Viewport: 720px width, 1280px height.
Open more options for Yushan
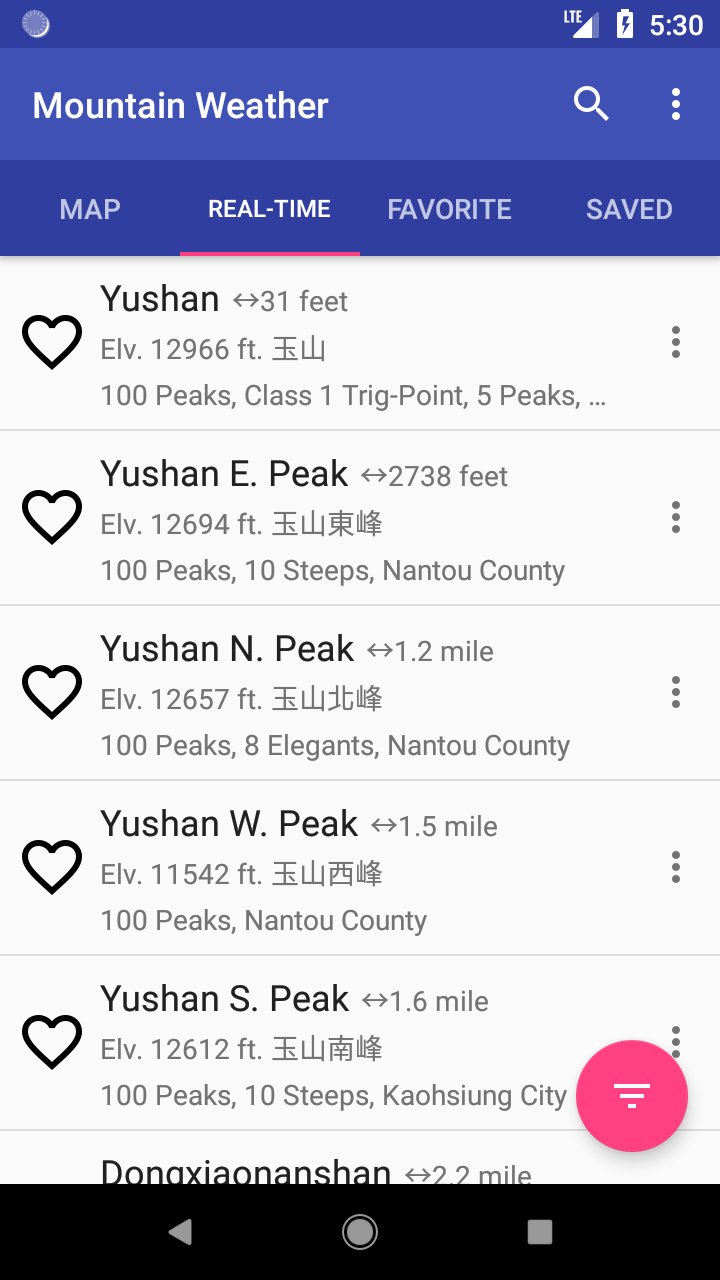676,342
